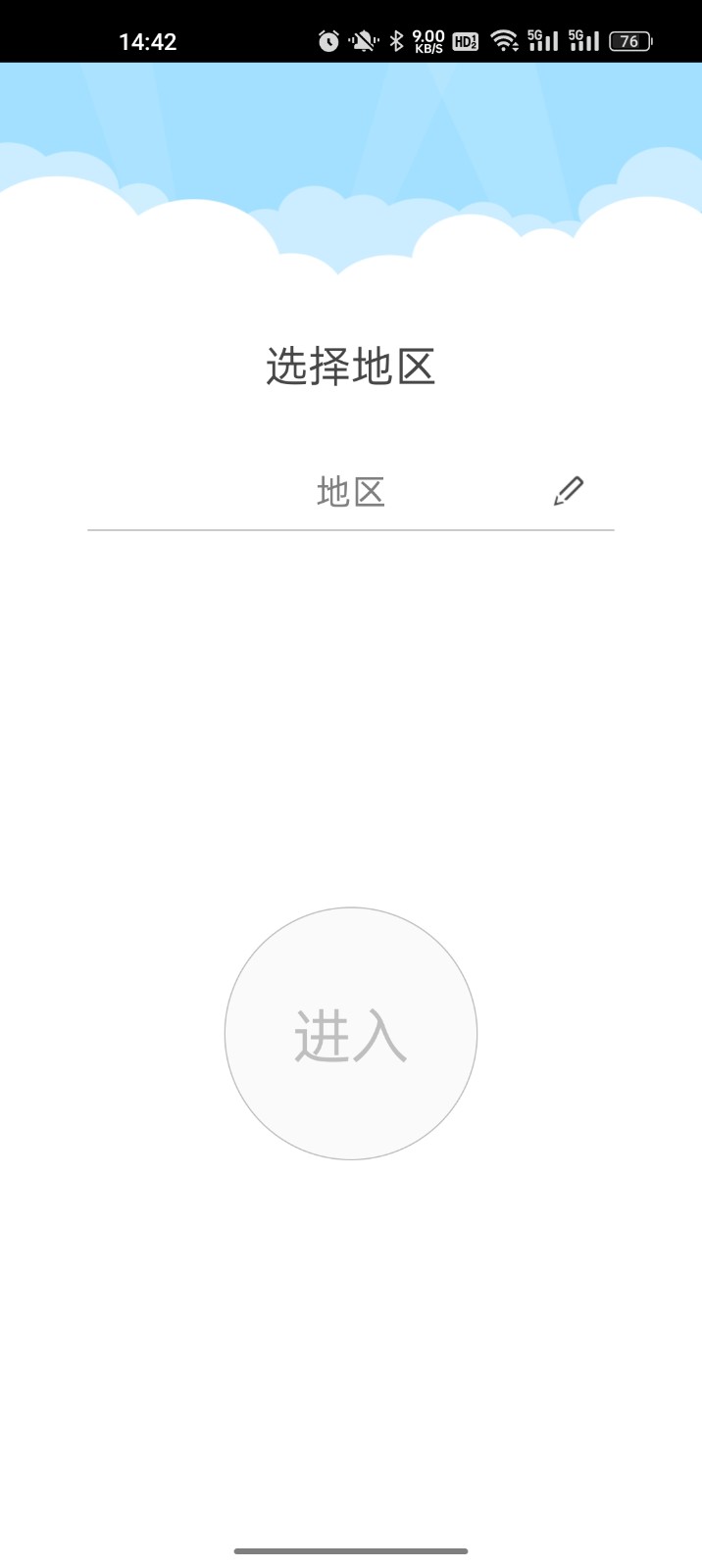Tap the round 进入 button

click(351, 1034)
